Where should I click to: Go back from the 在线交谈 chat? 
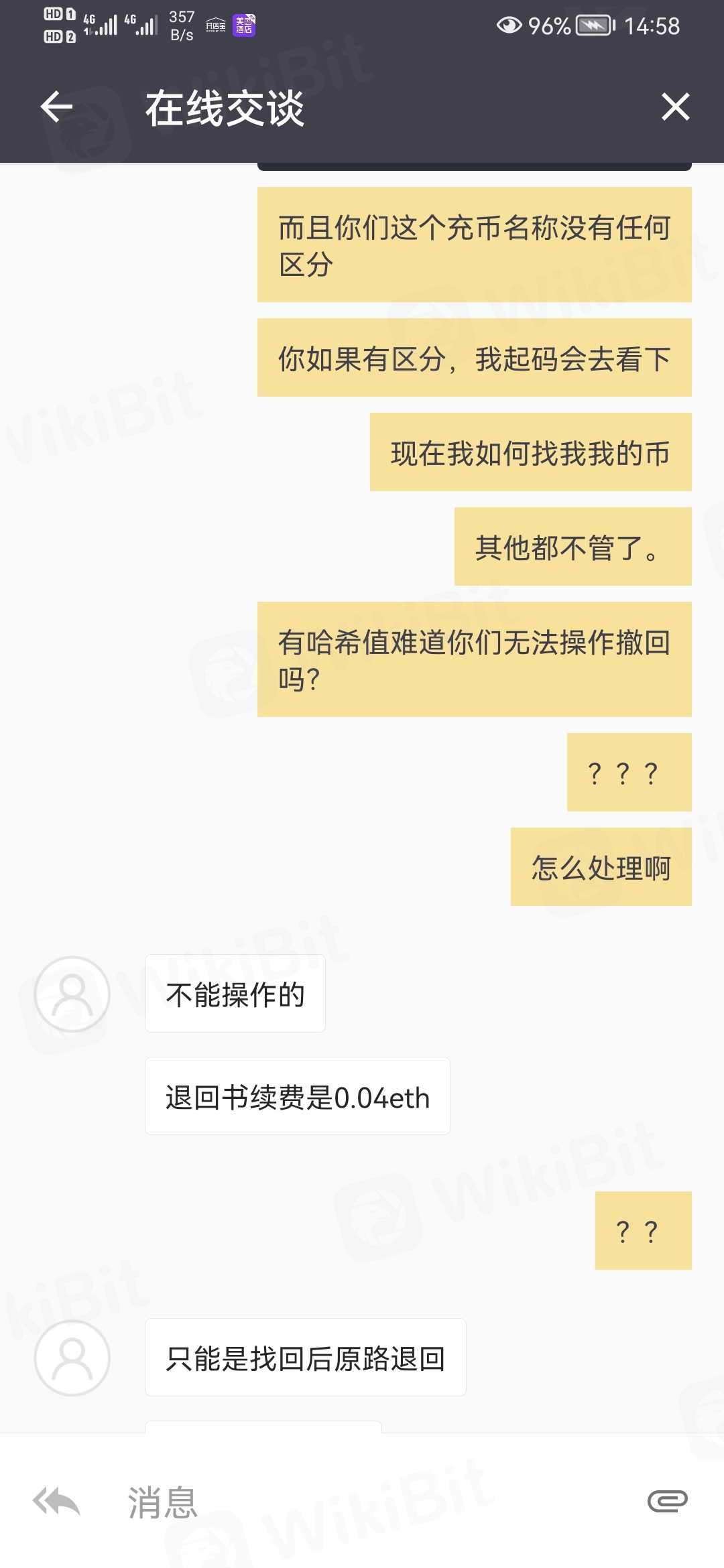coord(56,107)
